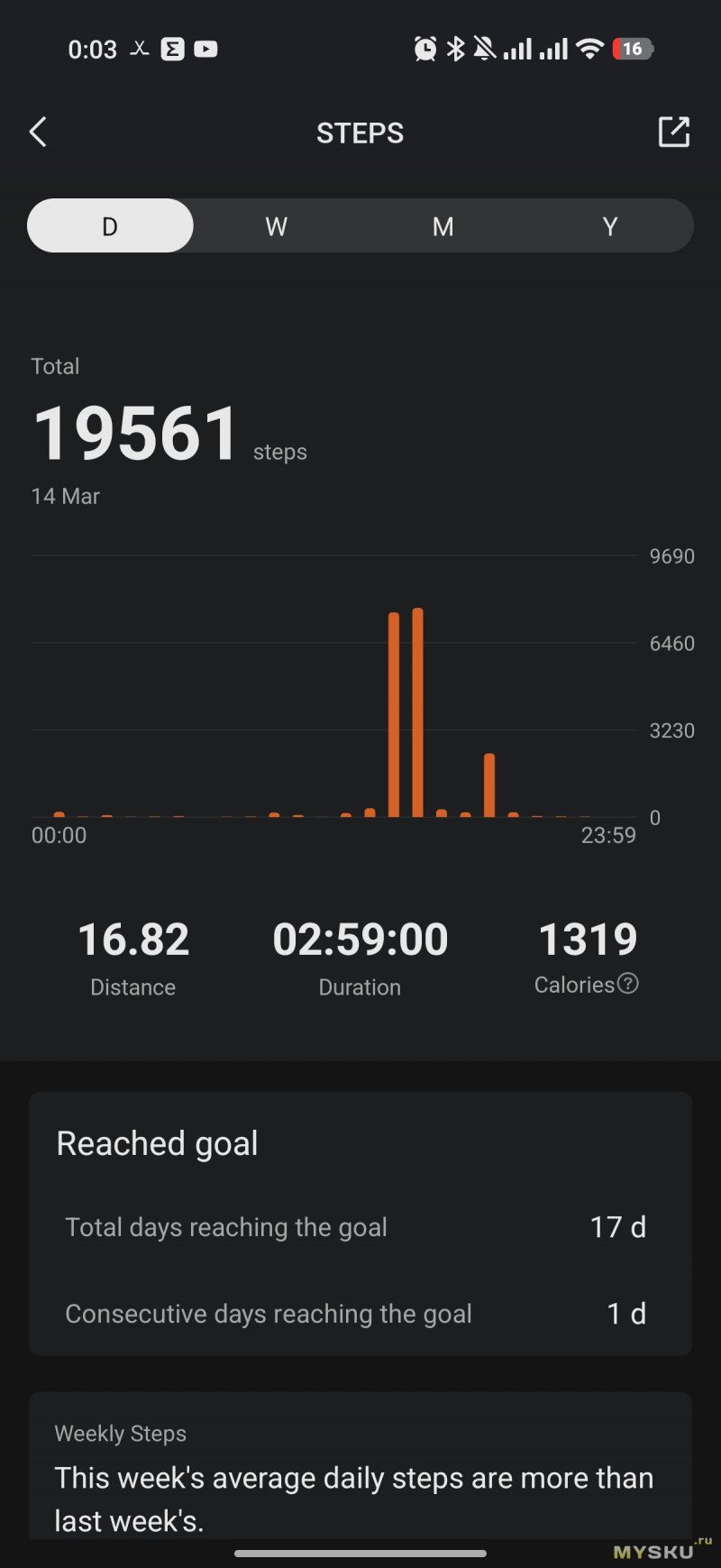Image resolution: width=721 pixels, height=1568 pixels.
Task: Share the steps report
Action: tap(673, 133)
